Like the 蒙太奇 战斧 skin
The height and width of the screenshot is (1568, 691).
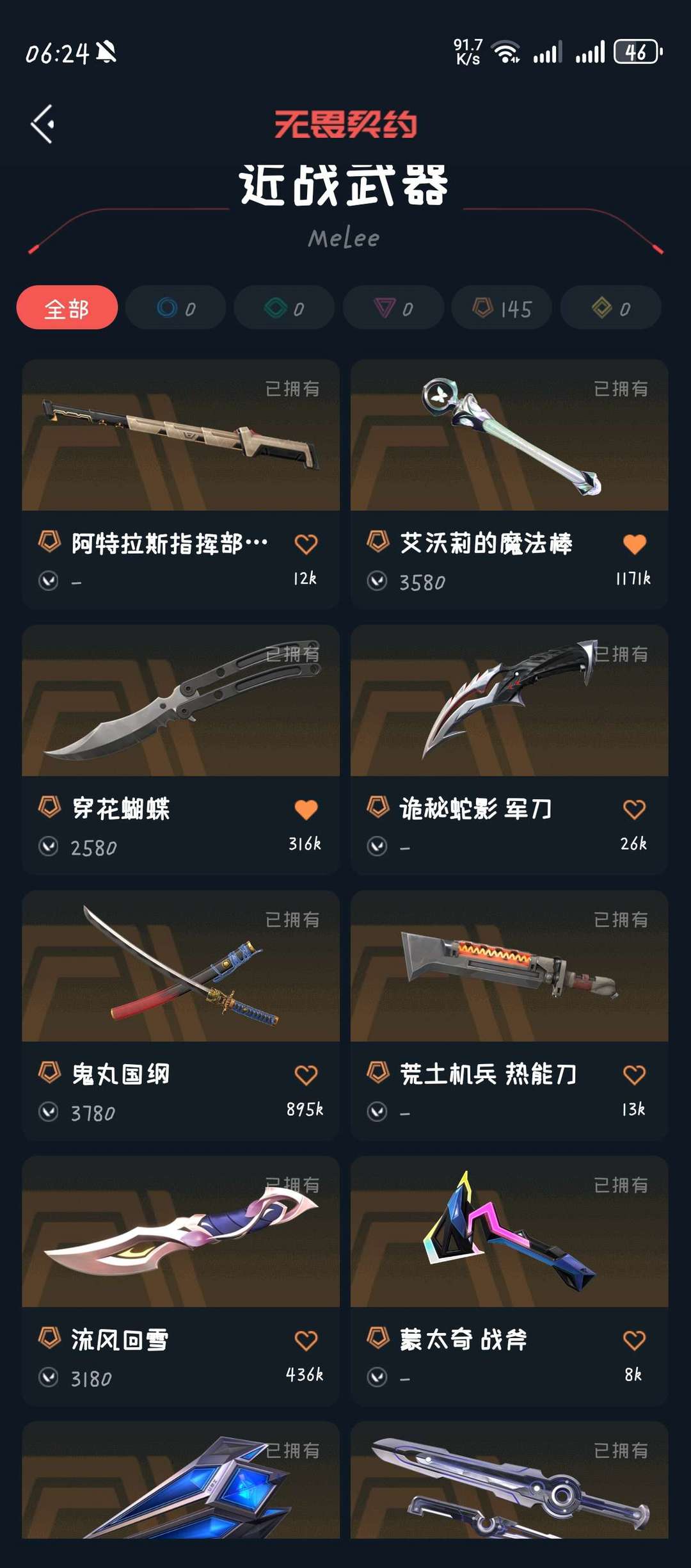point(634,1340)
